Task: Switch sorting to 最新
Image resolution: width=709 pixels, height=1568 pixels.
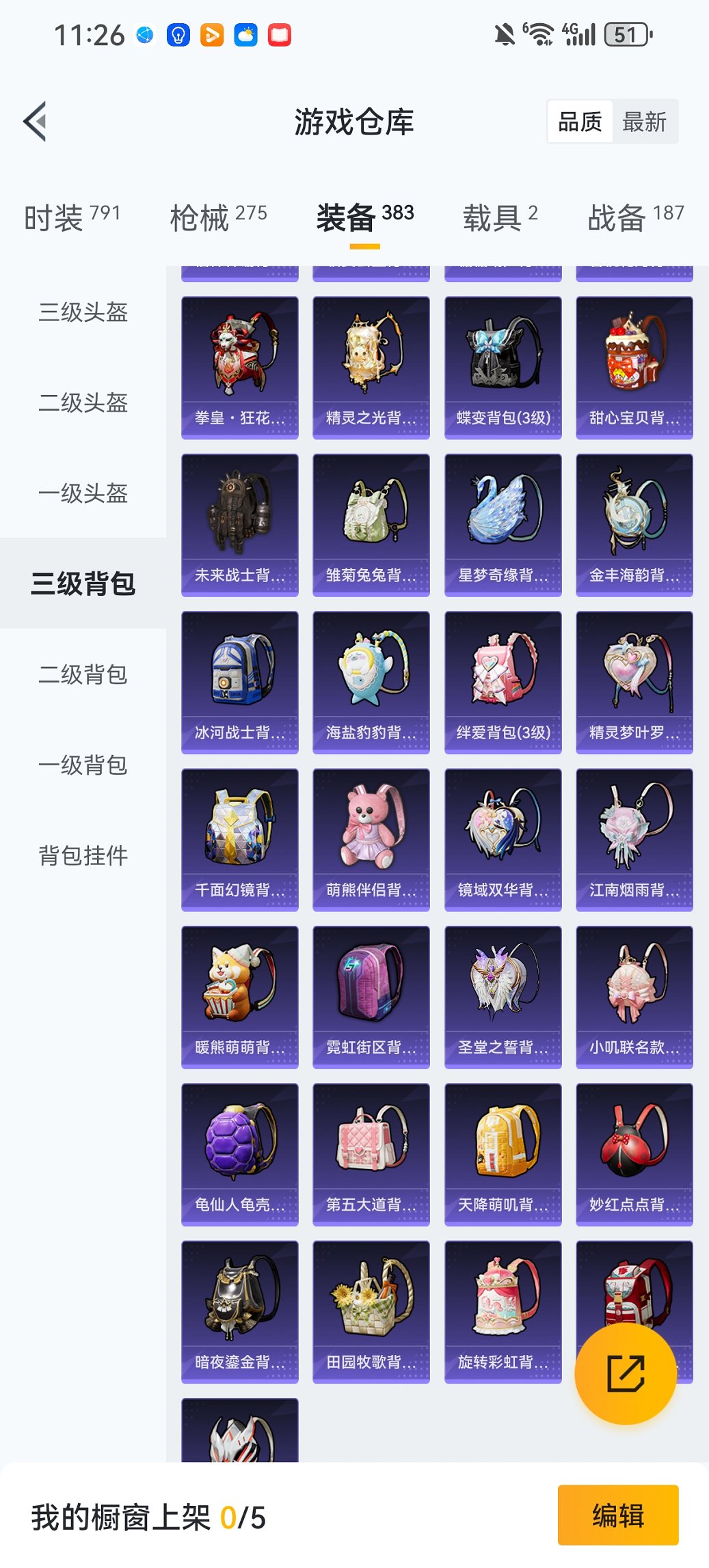Action: [x=645, y=121]
